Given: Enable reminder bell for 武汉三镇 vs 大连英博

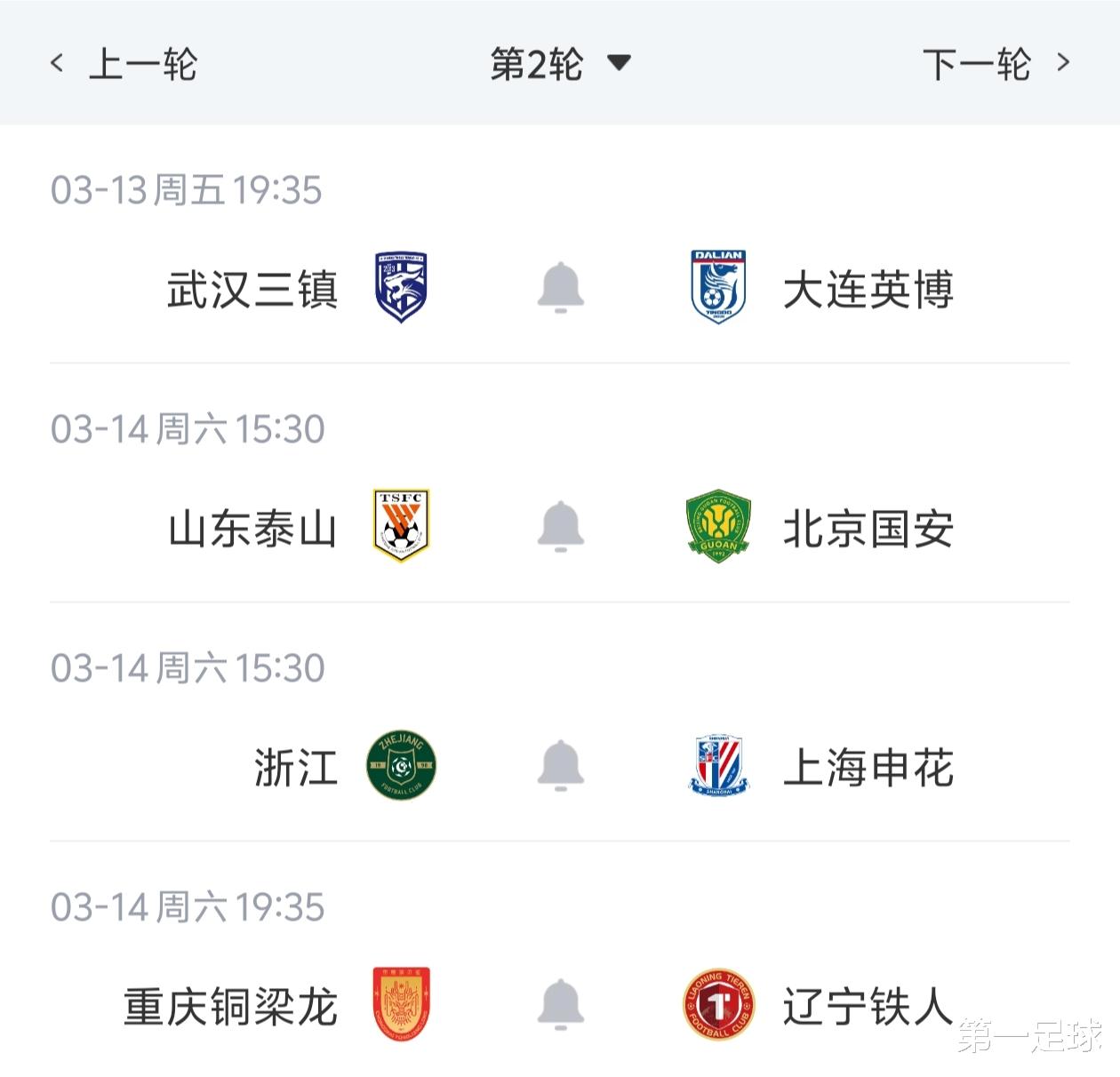Looking at the screenshot, I should pyautogui.click(x=561, y=288).
